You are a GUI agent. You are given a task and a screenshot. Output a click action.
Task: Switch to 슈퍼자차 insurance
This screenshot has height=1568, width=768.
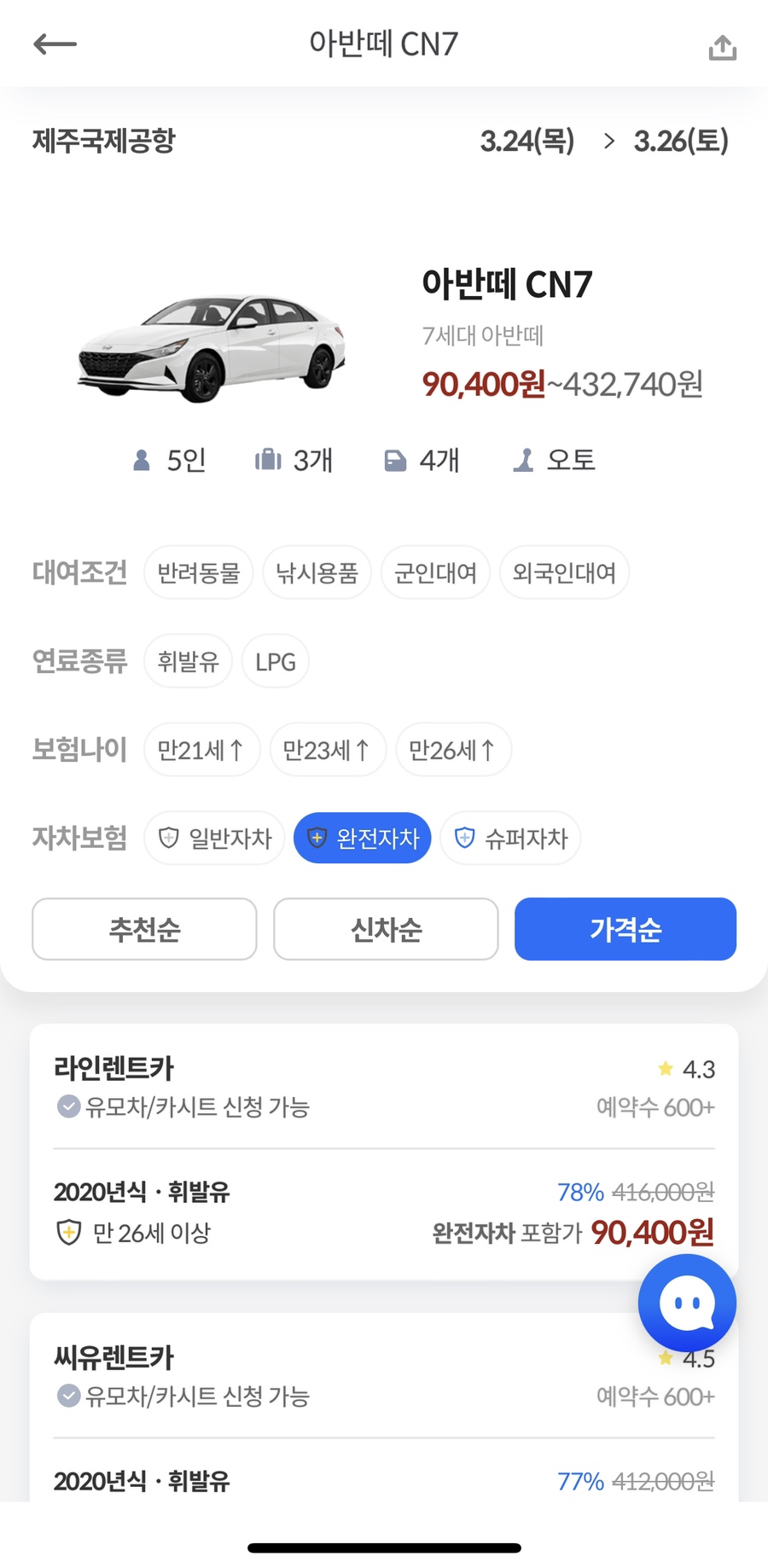coord(510,838)
